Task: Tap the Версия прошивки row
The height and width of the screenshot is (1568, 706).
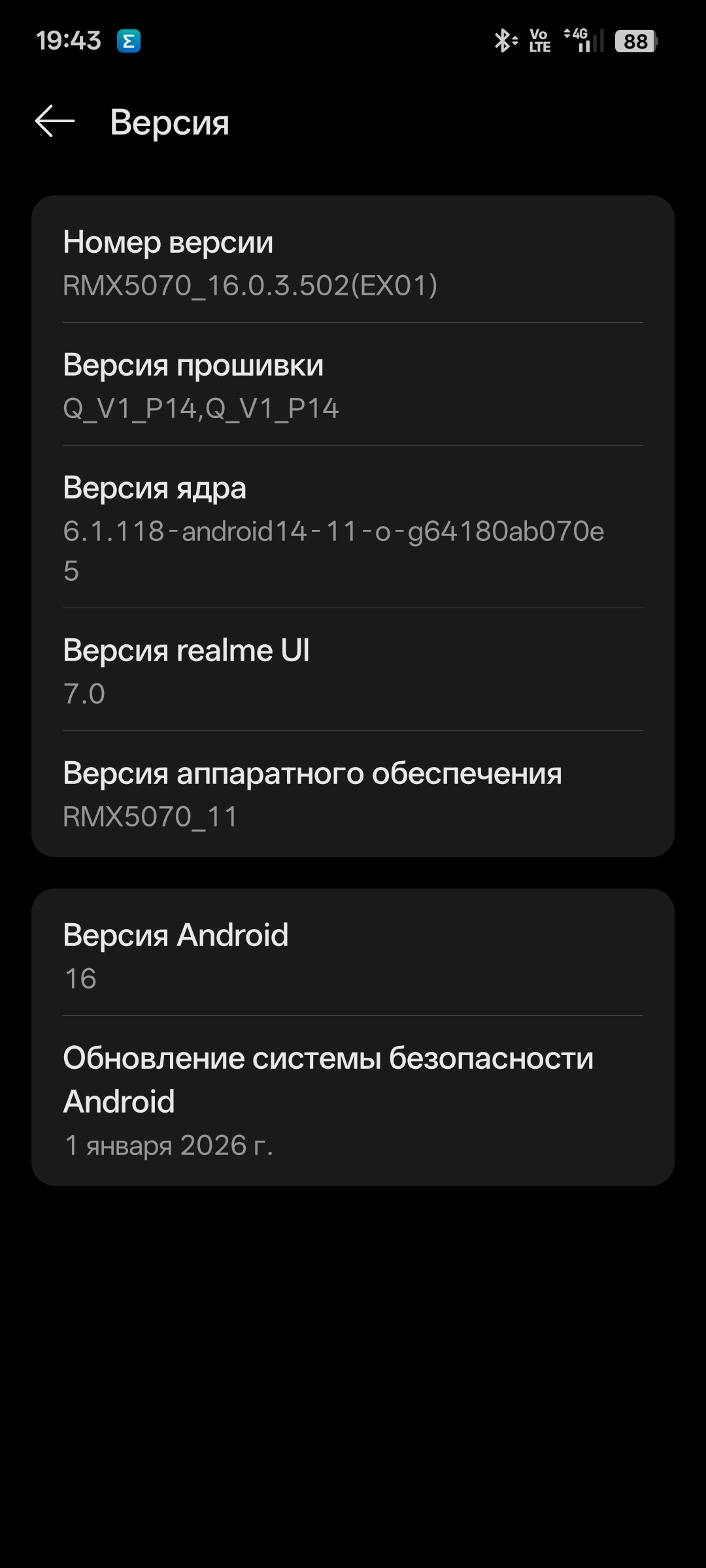Action: (353, 385)
